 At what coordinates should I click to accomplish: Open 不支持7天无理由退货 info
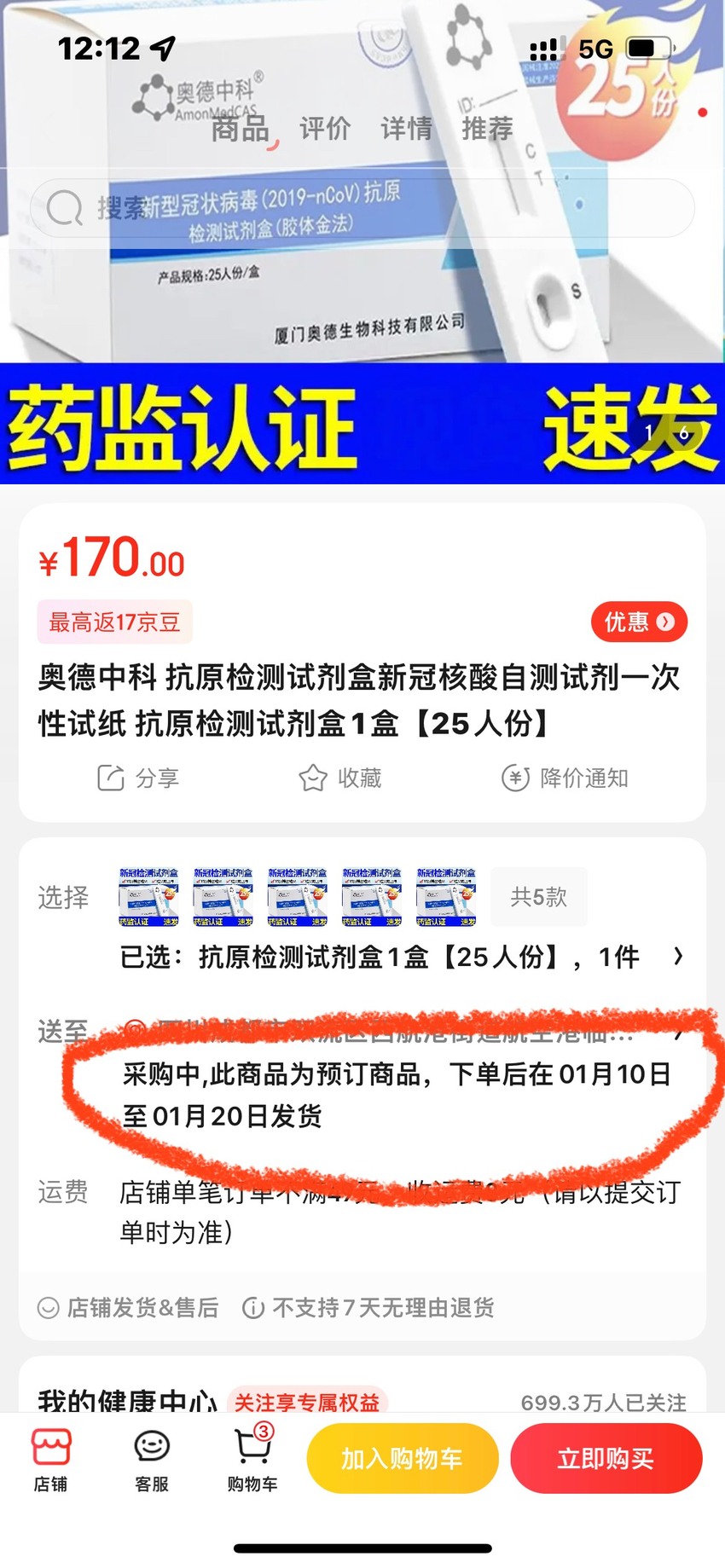(368, 1307)
